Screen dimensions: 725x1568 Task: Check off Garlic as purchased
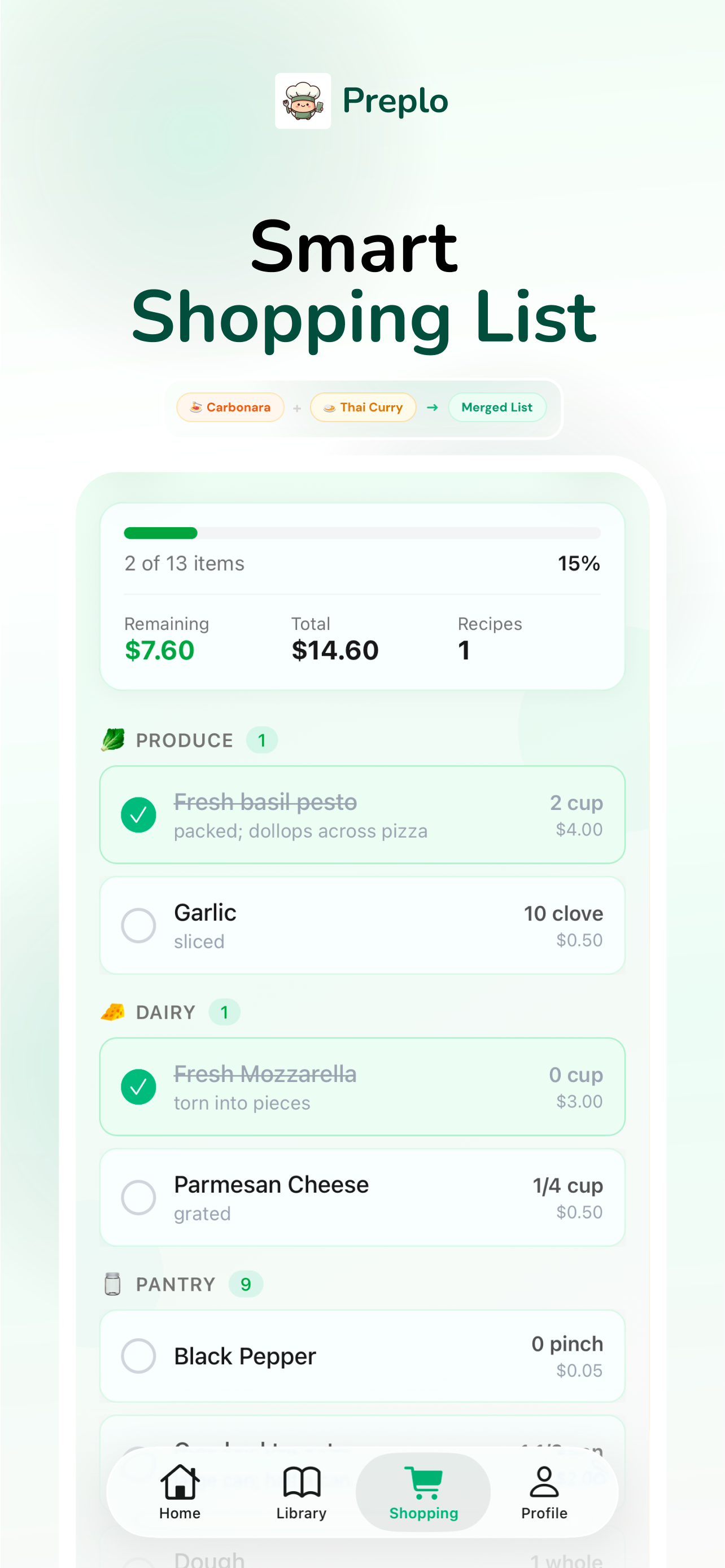coord(139,925)
